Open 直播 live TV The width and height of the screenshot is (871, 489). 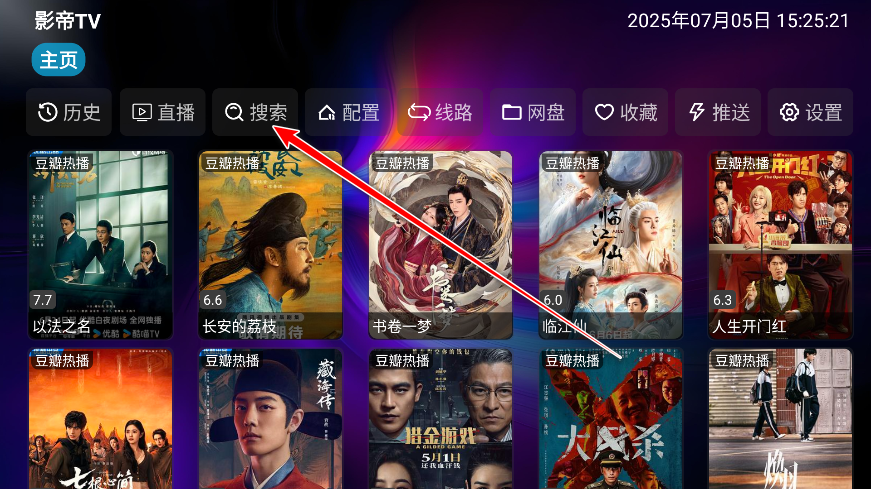pos(163,113)
